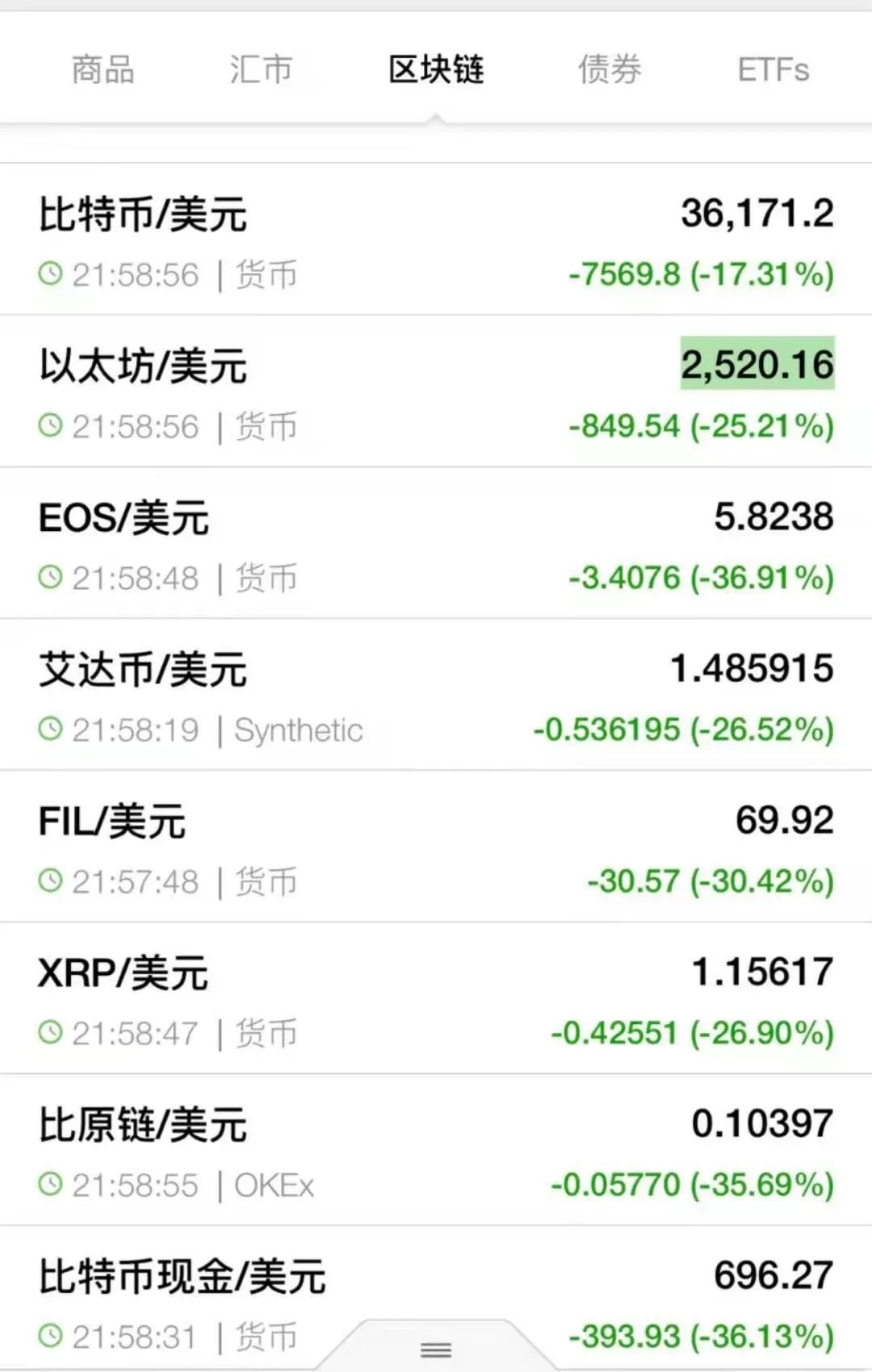Image resolution: width=872 pixels, height=1372 pixels.
Task: Open the FIL/美元 listing
Action: point(111,821)
